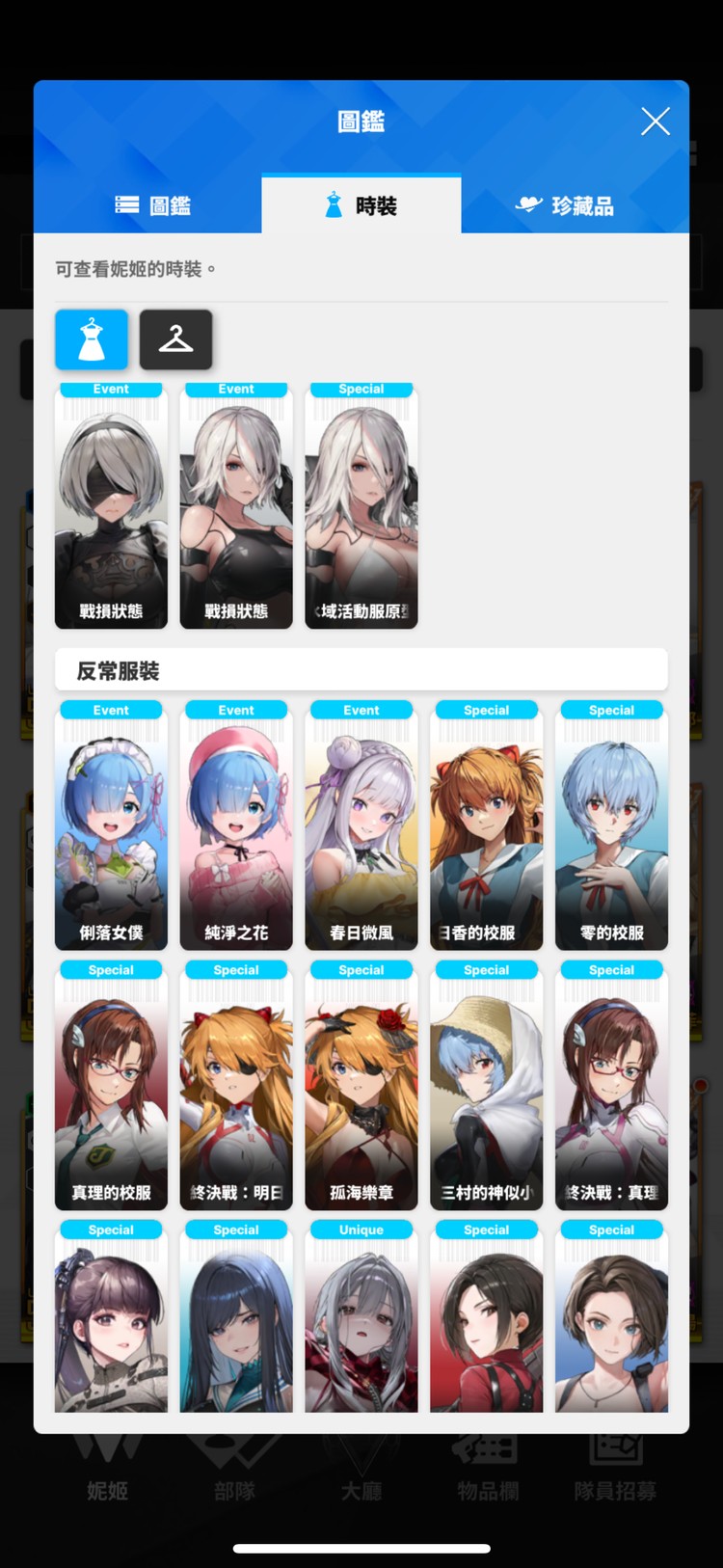Open the 終決戰：明日 costume card

(x=236, y=1086)
